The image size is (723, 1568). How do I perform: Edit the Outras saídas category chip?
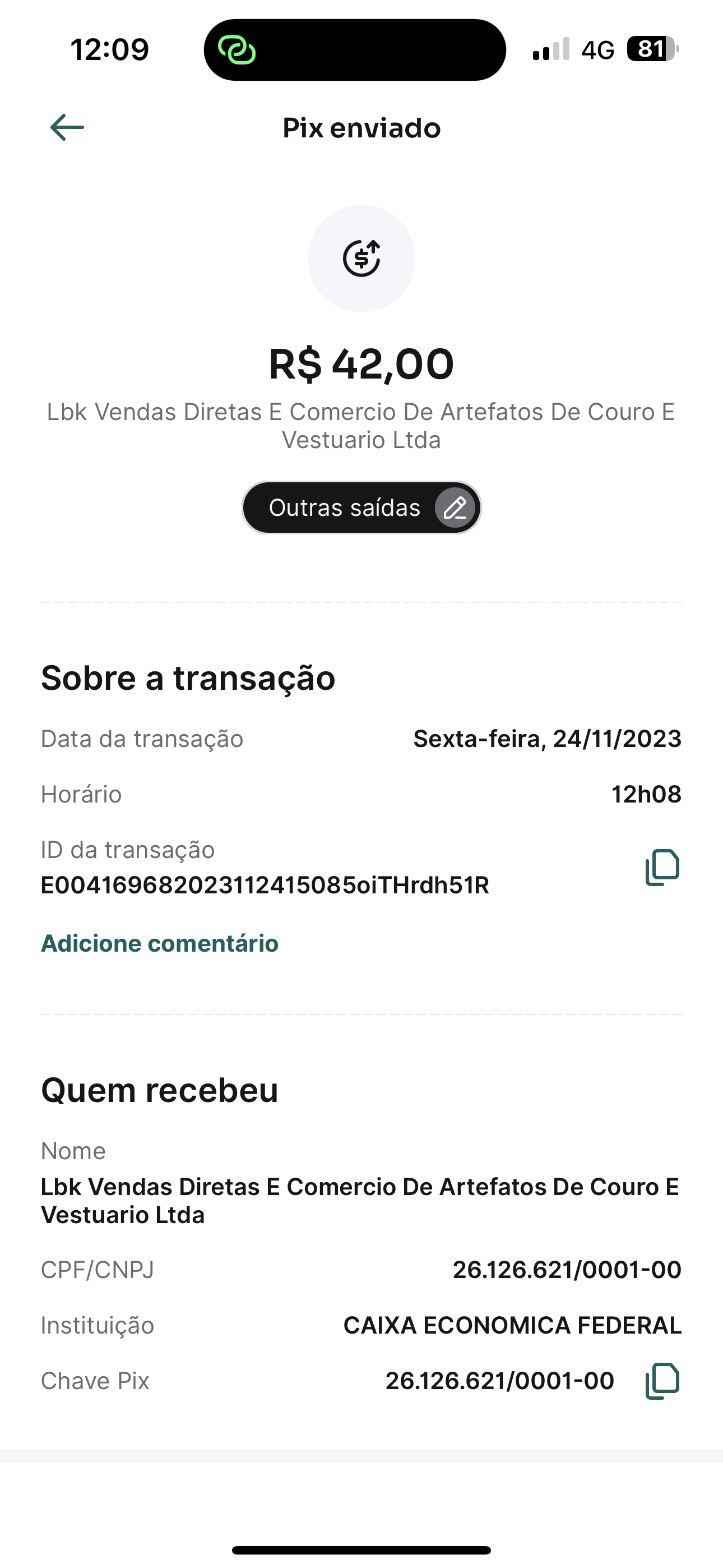[455, 508]
